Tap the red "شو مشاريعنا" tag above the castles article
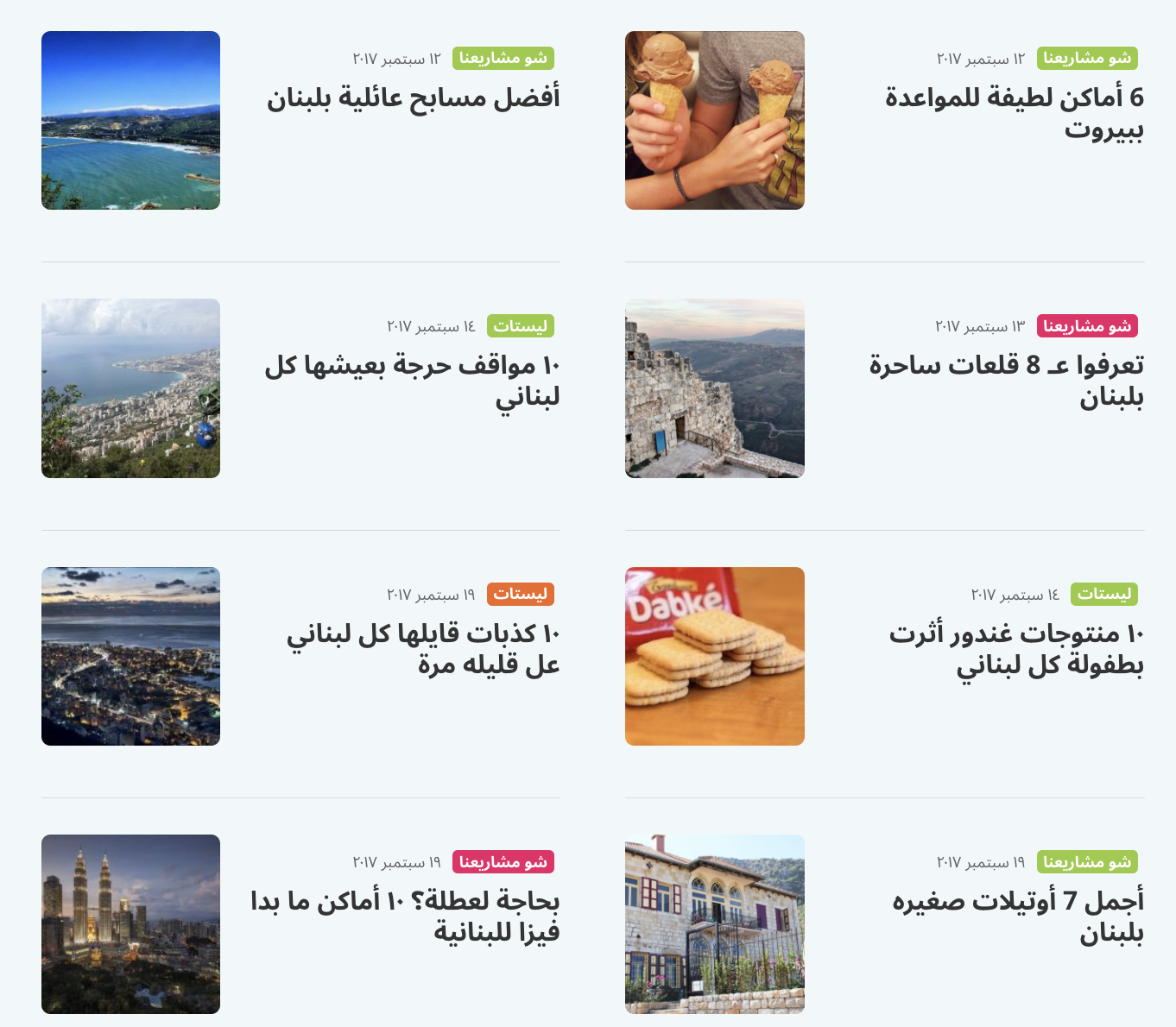 point(1087,326)
